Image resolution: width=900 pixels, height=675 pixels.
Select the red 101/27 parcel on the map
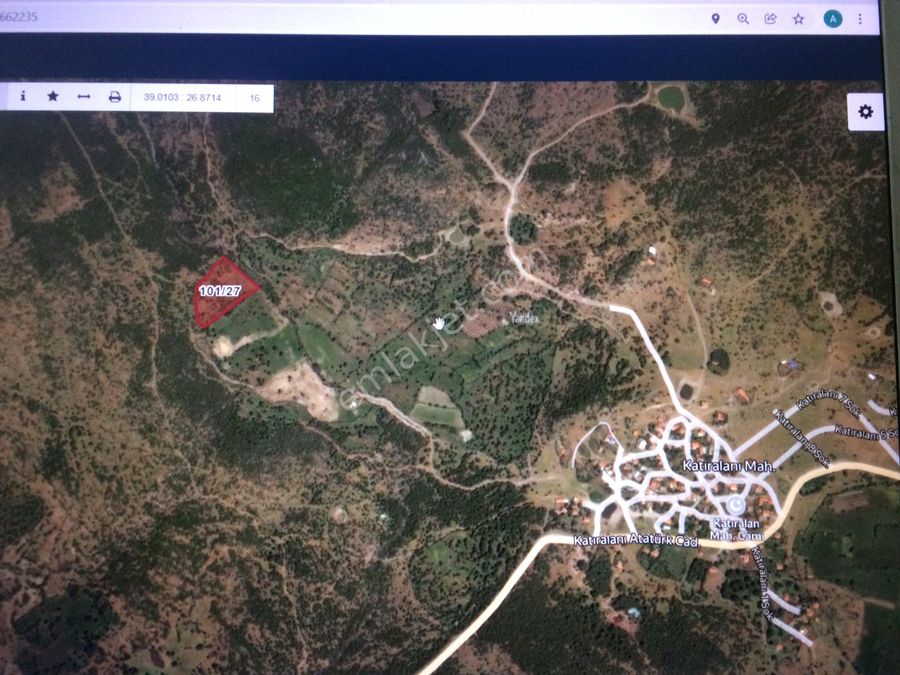(x=222, y=292)
